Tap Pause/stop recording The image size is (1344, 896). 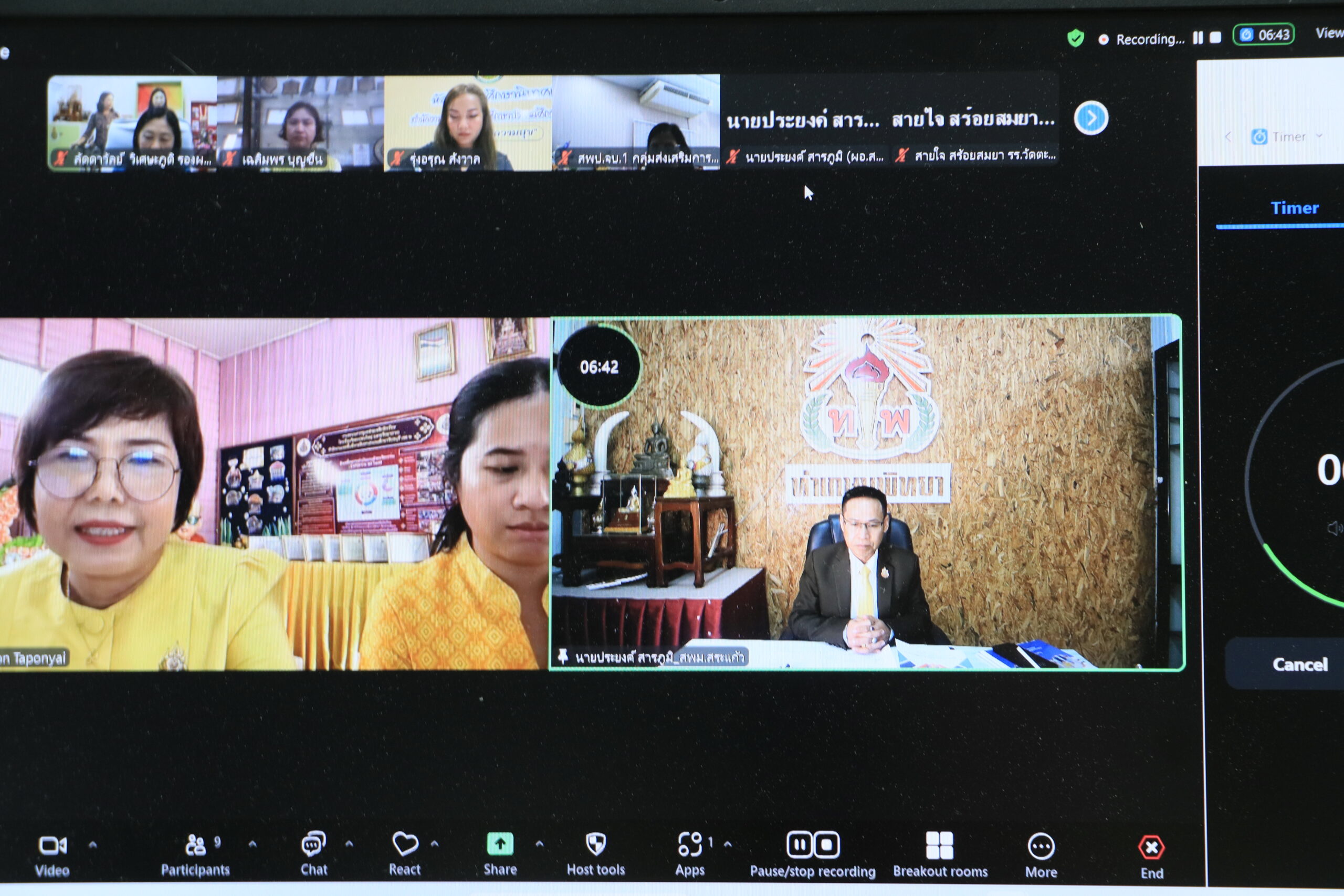(x=813, y=853)
